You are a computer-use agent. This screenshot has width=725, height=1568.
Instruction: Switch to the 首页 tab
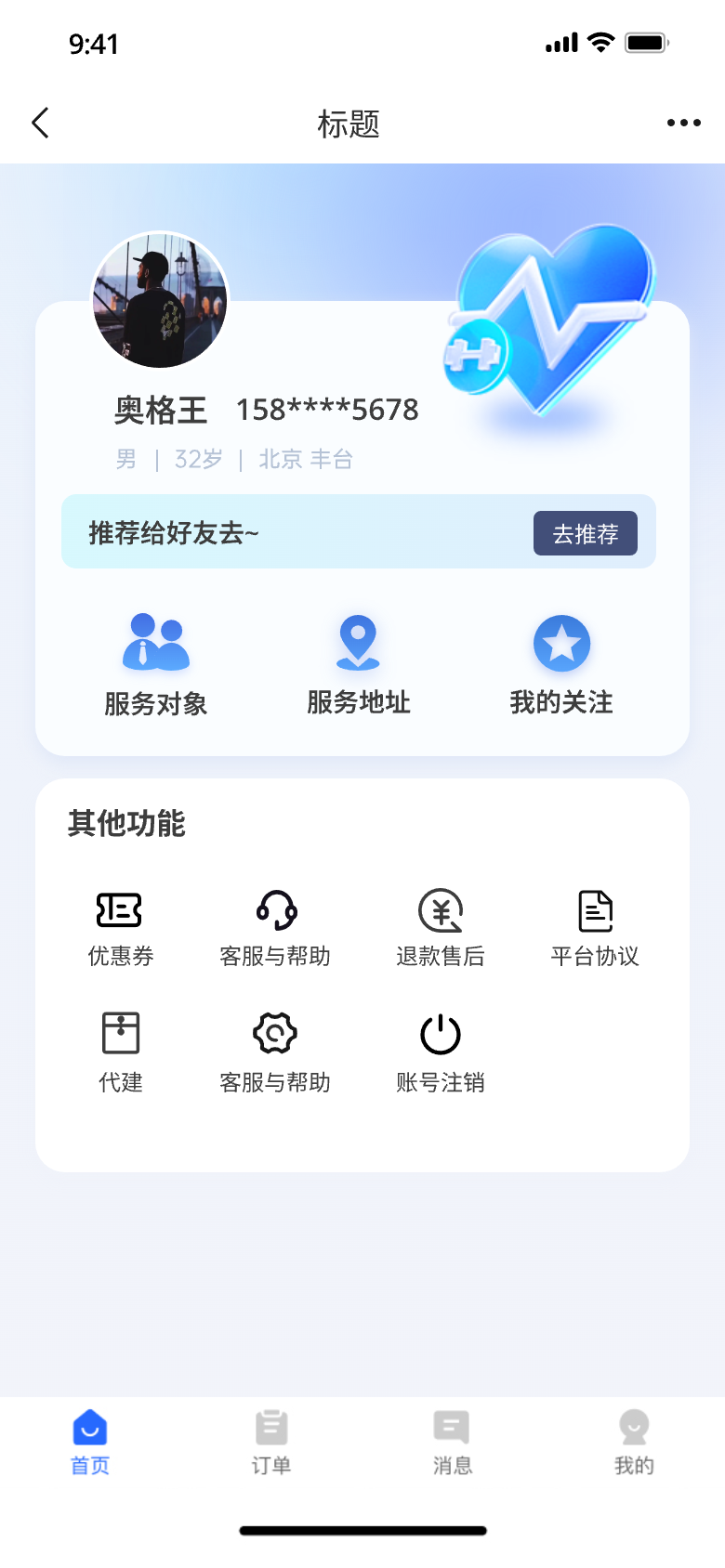[90, 1442]
